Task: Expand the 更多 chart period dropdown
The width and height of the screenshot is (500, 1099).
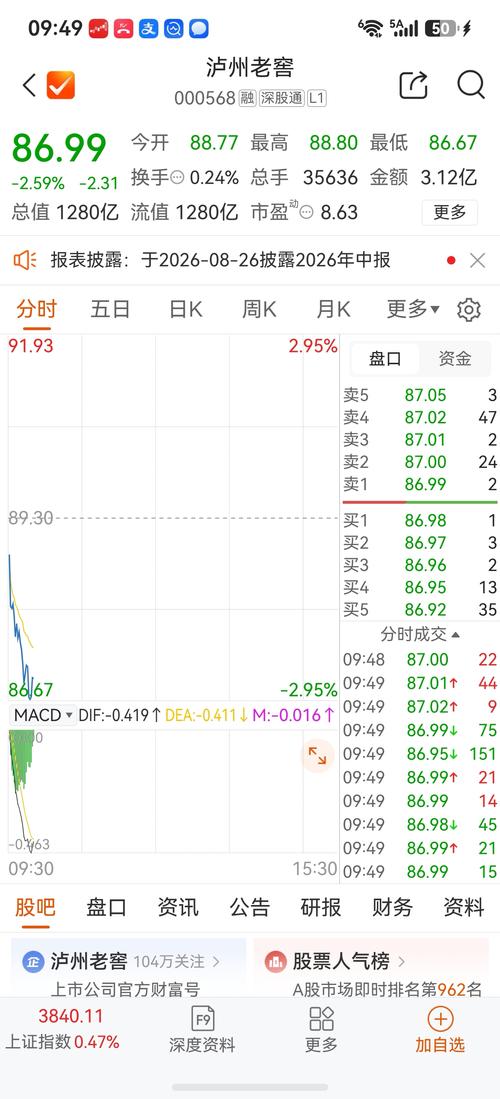Action: (413, 308)
